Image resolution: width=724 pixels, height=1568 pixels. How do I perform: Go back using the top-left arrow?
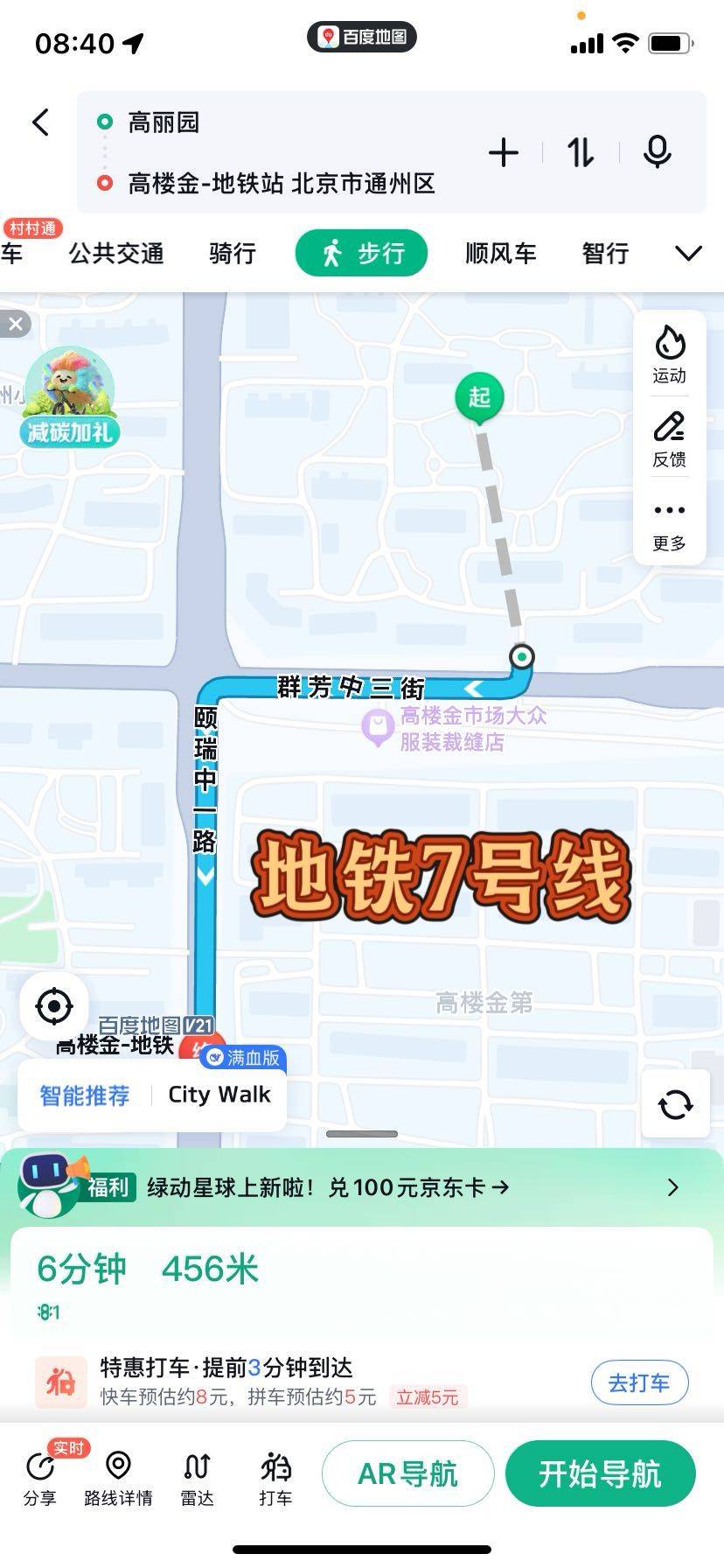tap(40, 122)
